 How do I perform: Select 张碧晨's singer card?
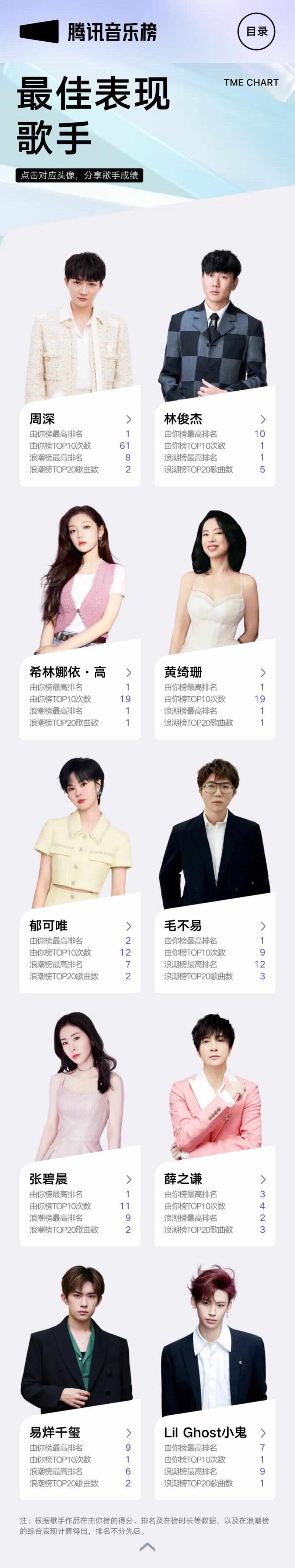tap(80, 1178)
